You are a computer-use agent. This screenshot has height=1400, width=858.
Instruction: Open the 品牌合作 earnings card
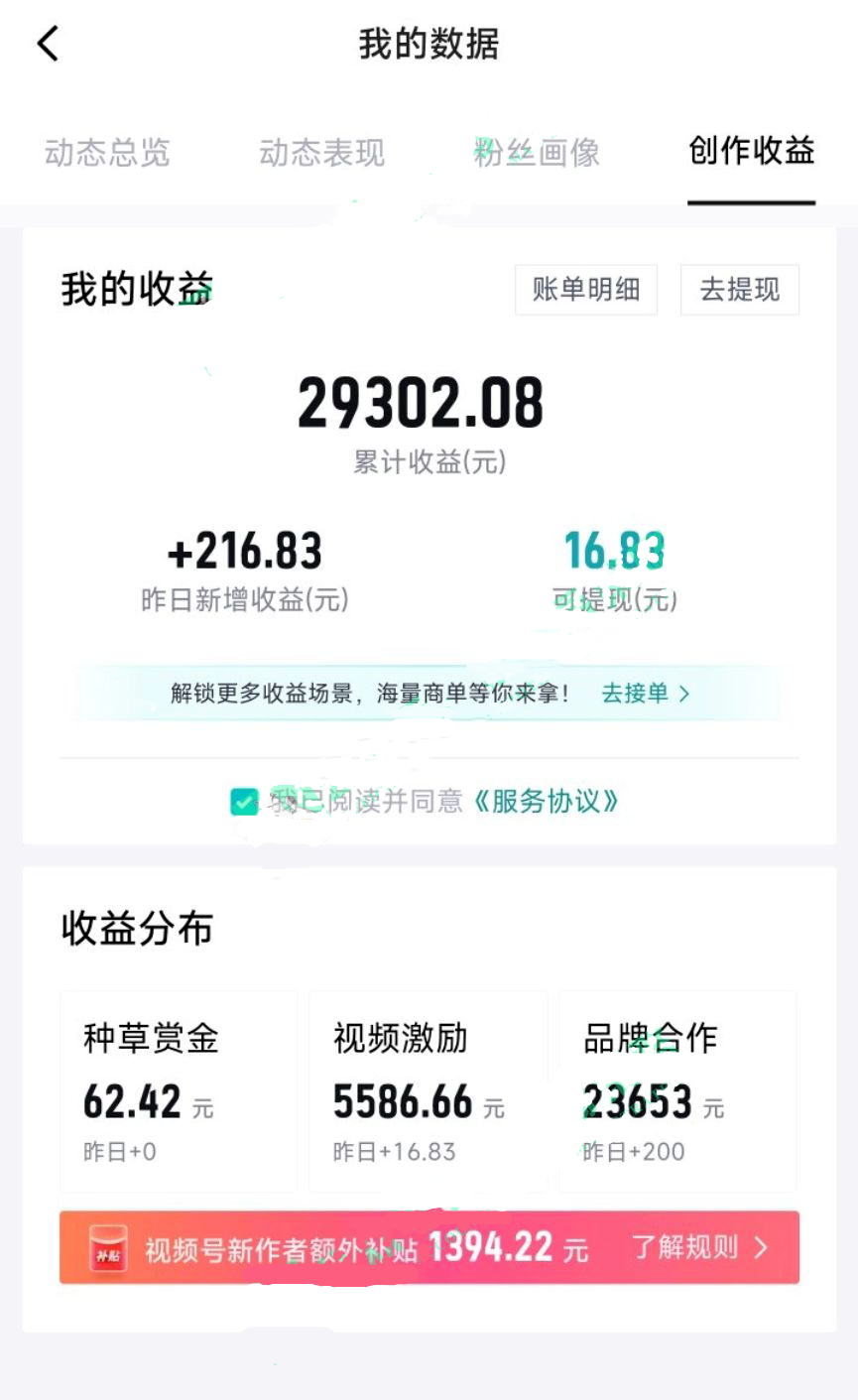click(x=677, y=1089)
